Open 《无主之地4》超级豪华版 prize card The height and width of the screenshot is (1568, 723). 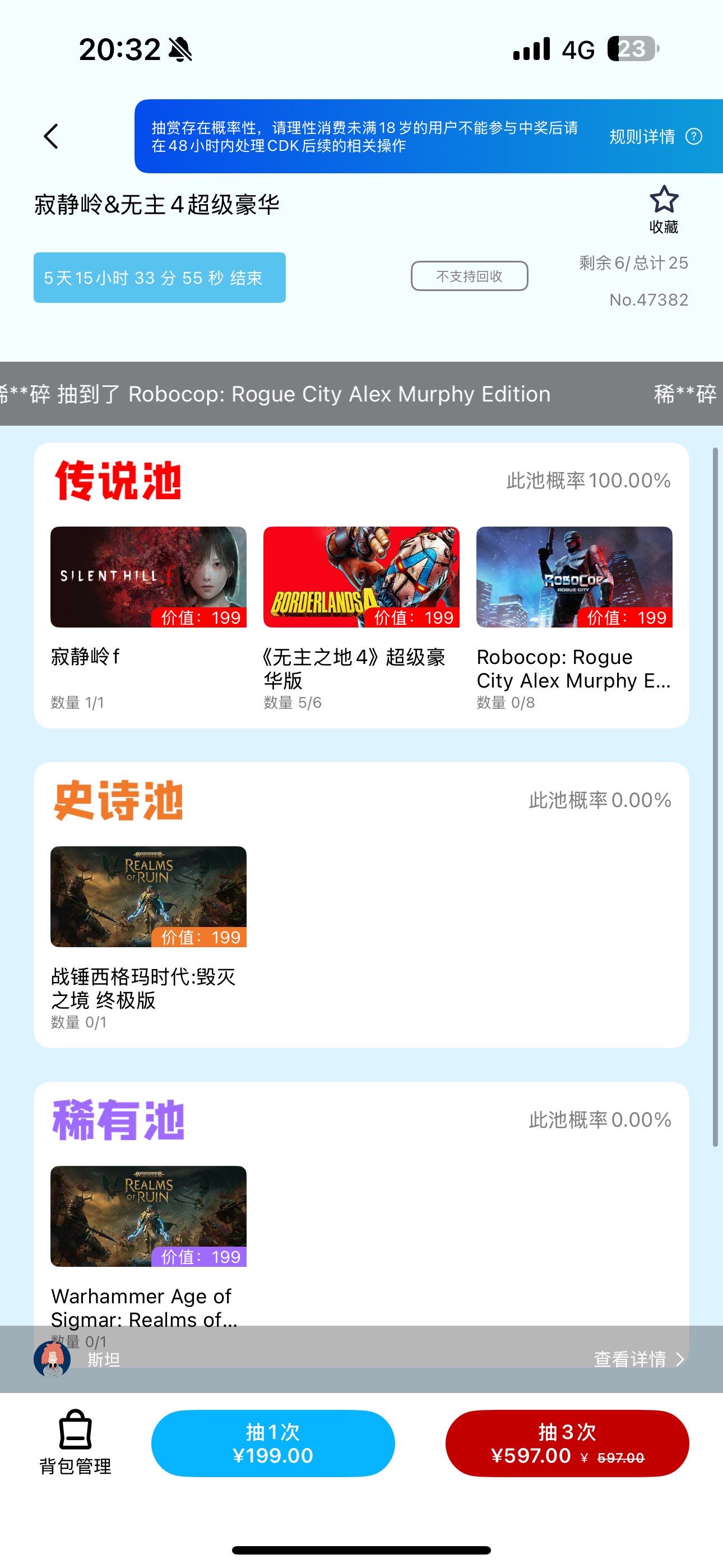[x=361, y=577]
